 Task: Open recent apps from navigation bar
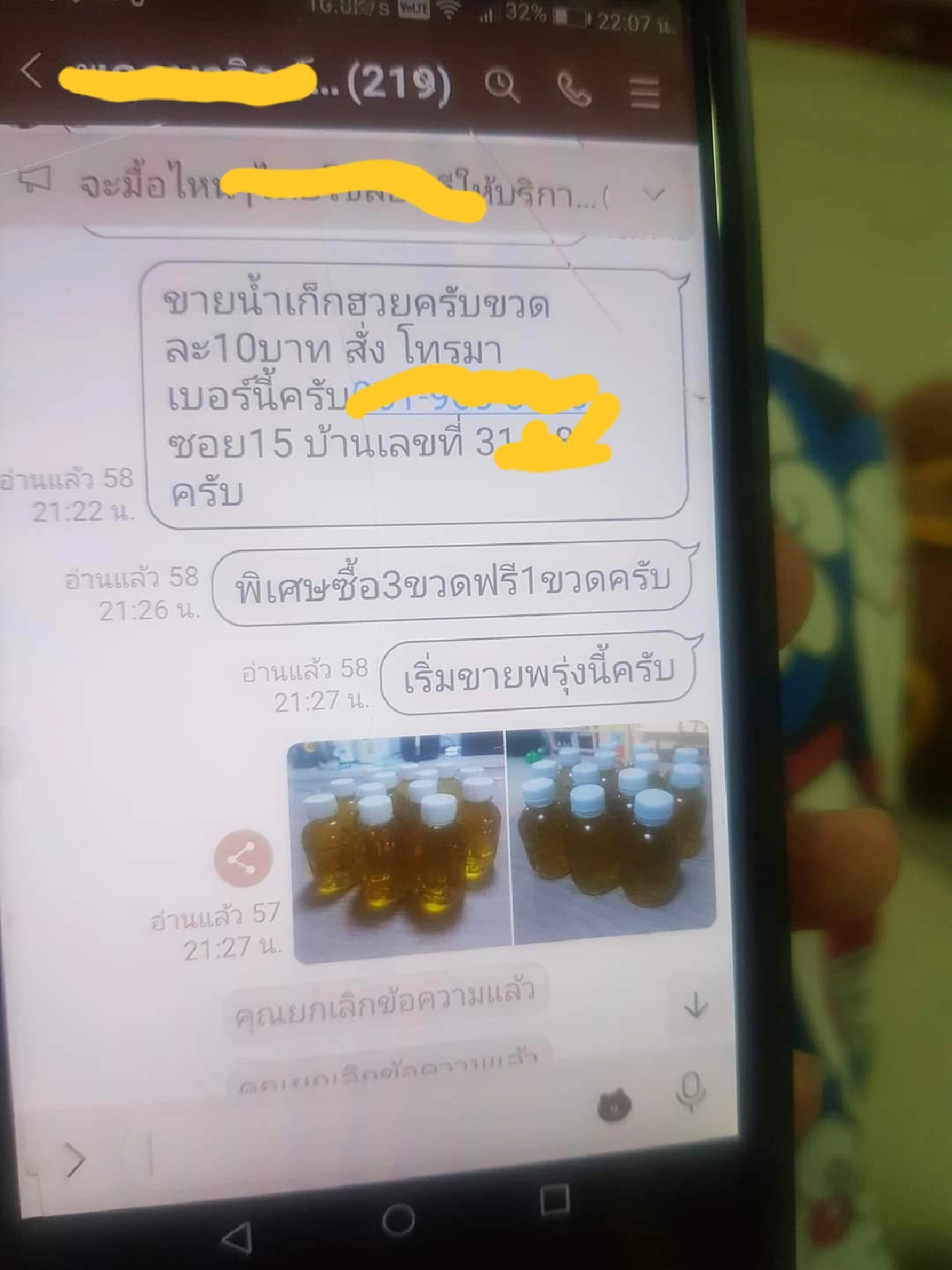555,1199
